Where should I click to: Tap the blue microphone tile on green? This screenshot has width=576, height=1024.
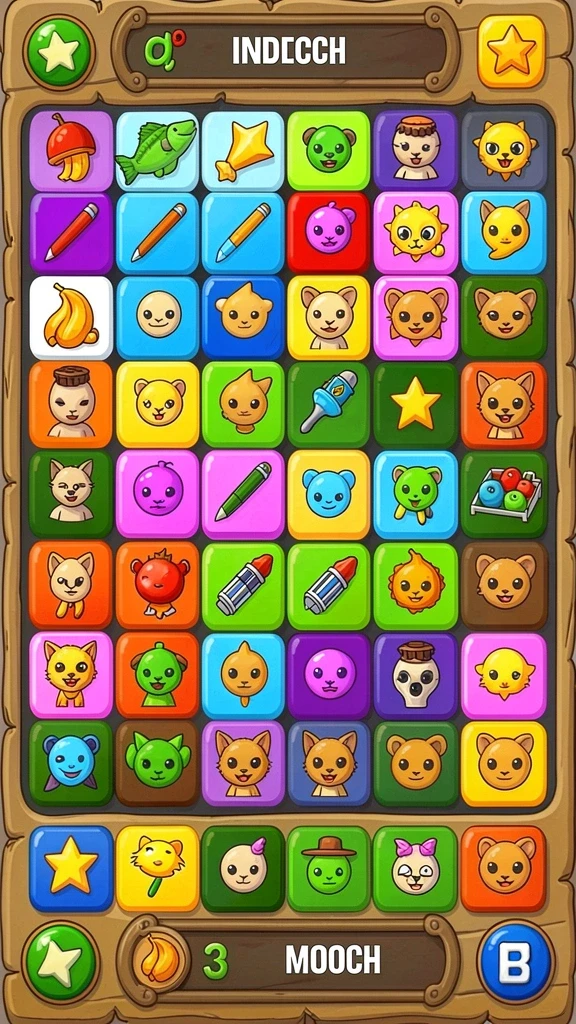point(328,405)
